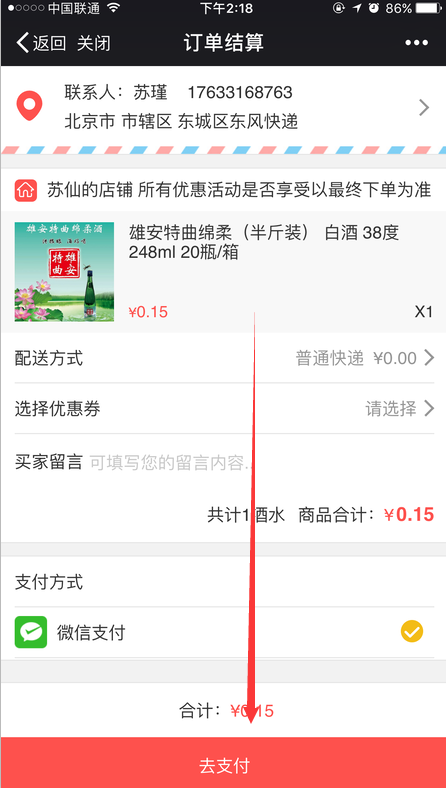
Task: View the 雄安特曲绵柔 product item
Action: click(x=223, y=272)
